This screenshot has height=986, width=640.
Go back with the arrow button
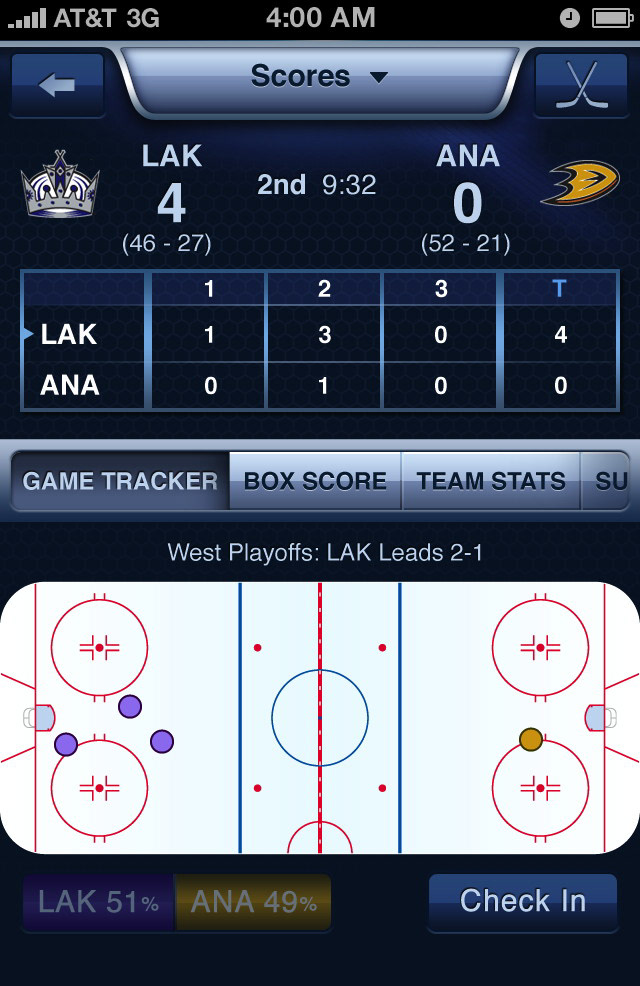coord(57,85)
